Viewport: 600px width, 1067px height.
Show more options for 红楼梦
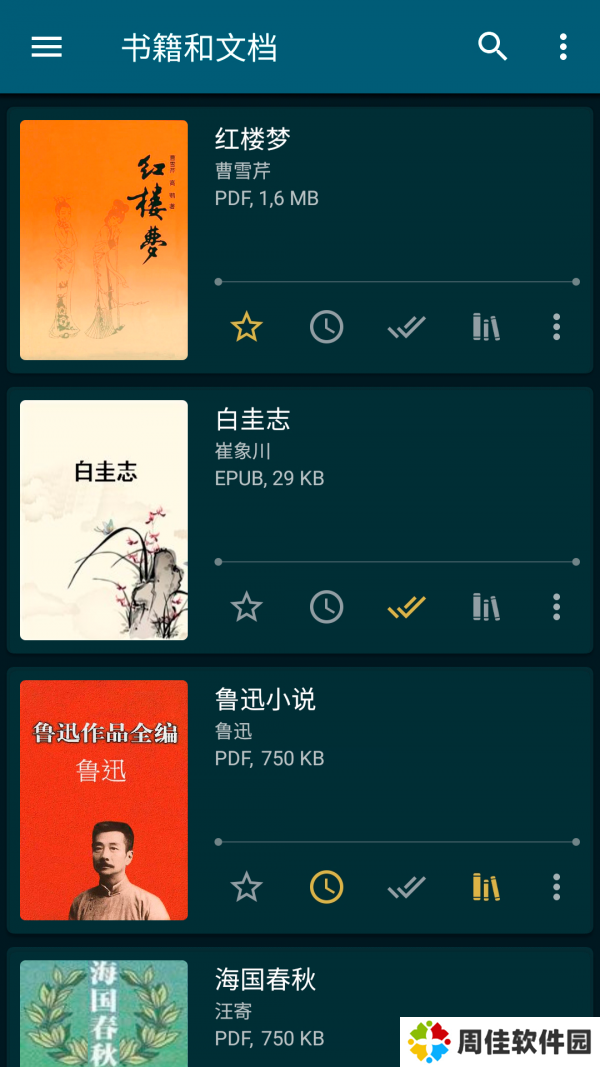coord(556,327)
